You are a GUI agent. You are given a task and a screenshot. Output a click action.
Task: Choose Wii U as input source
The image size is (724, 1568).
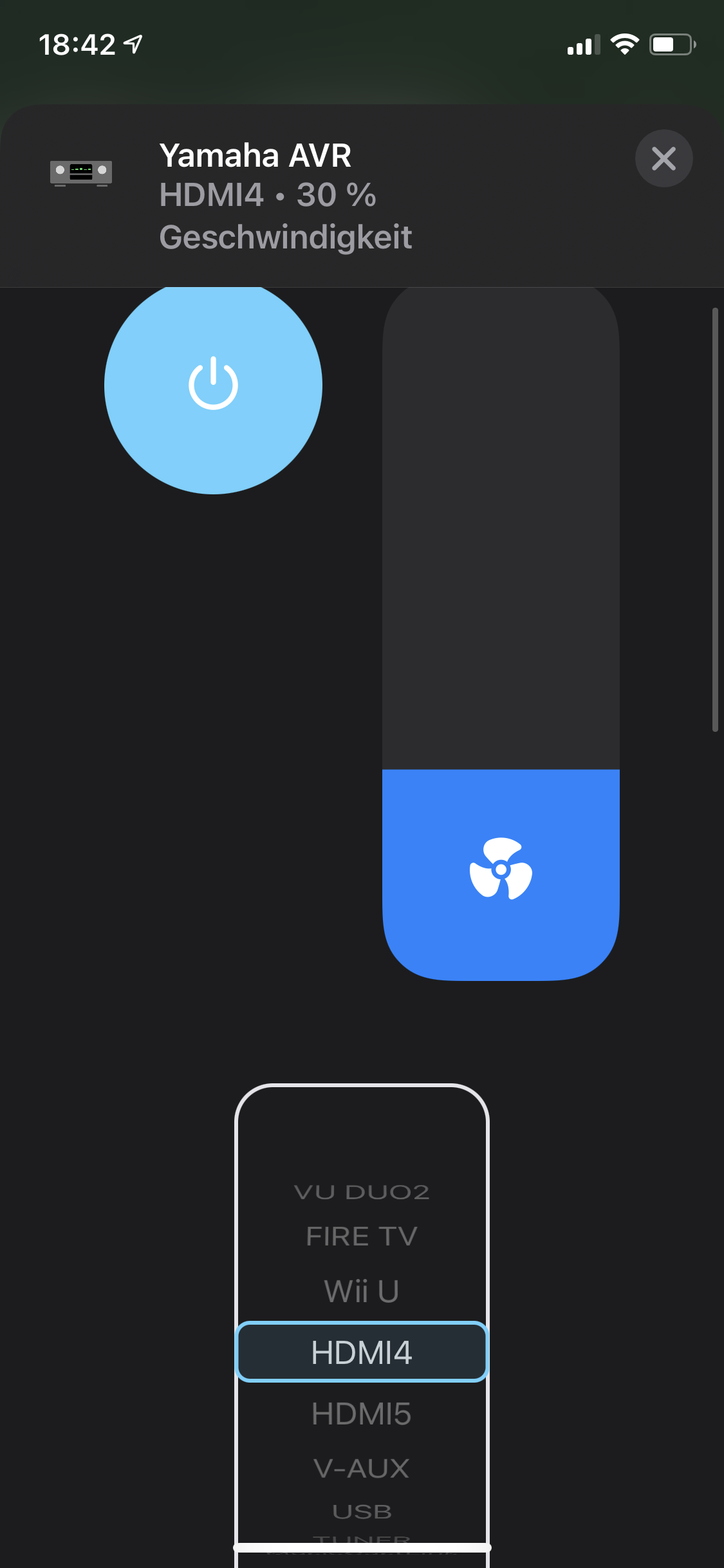pos(362,1291)
